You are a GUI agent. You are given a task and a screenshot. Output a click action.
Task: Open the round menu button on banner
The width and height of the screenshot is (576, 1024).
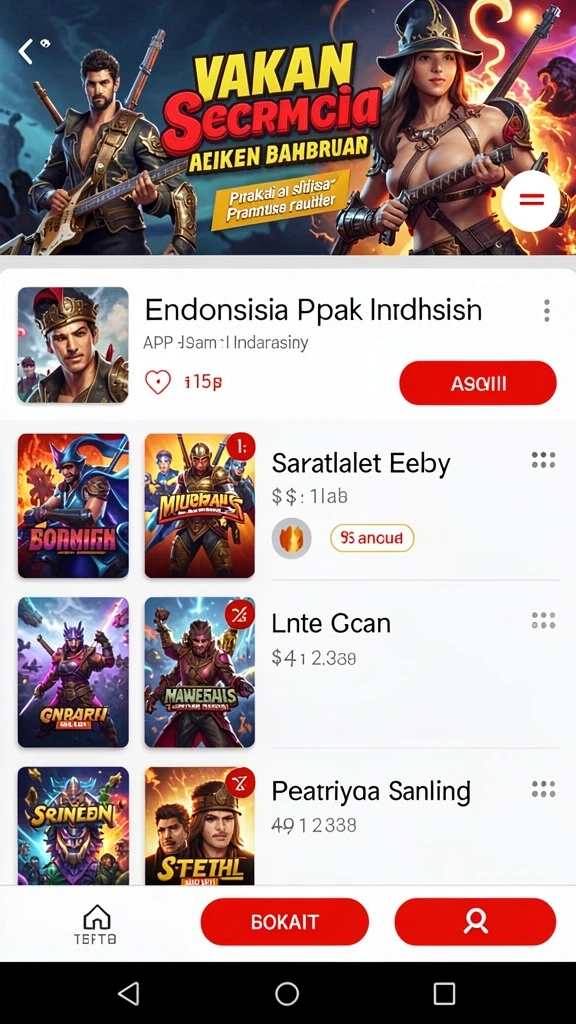[x=530, y=201]
